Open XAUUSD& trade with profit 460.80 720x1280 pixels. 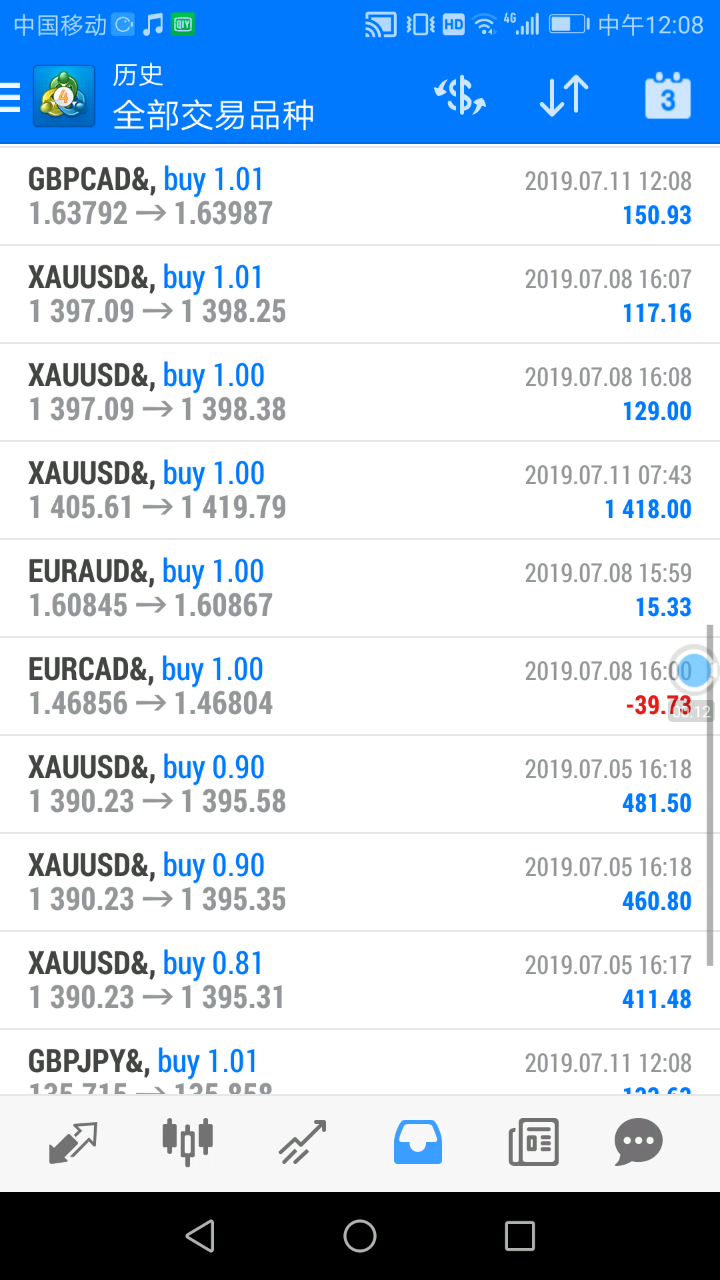pyautogui.click(x=360, y=882)
